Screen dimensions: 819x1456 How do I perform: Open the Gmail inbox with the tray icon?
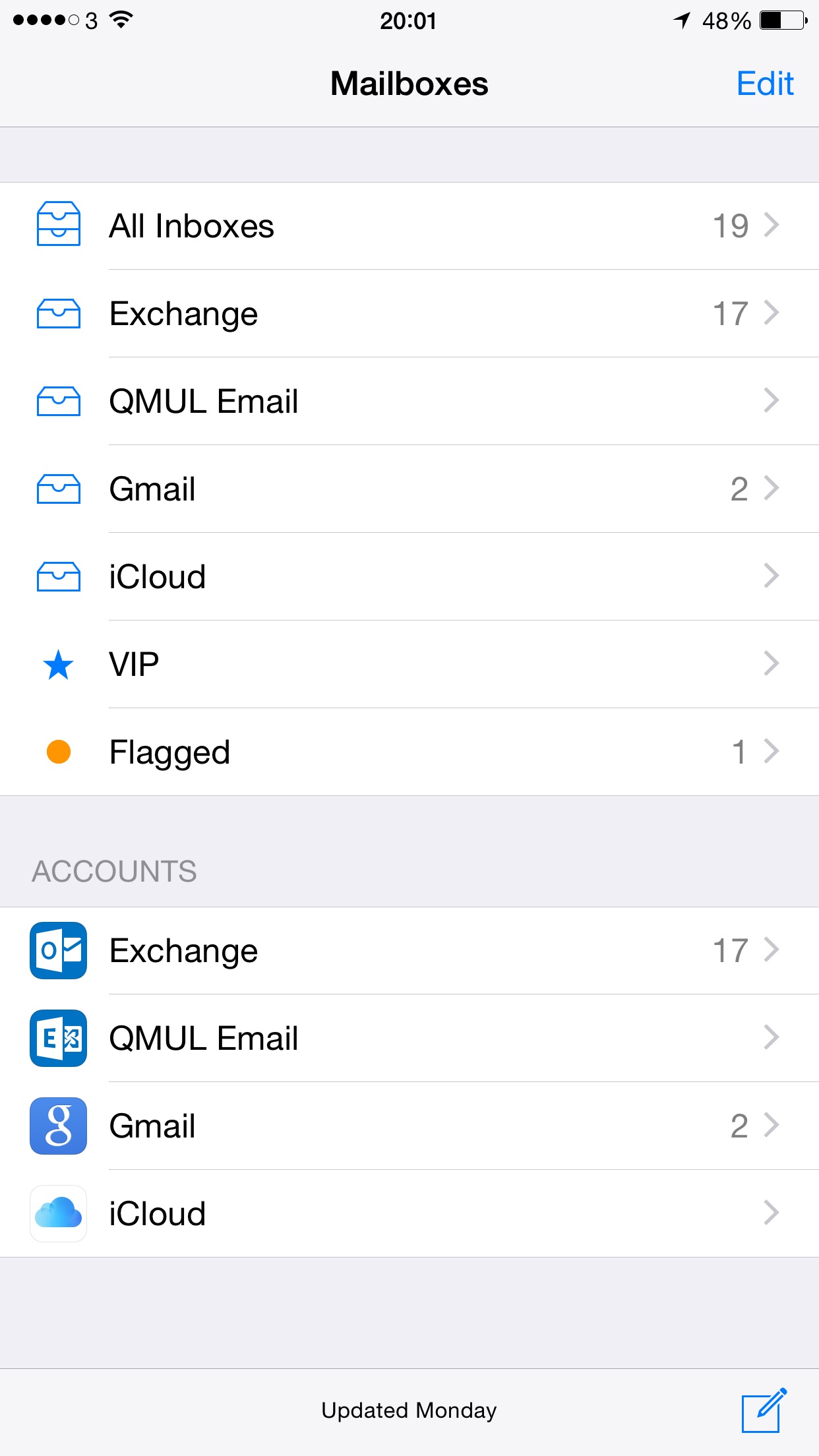click(x=409, y=489)
